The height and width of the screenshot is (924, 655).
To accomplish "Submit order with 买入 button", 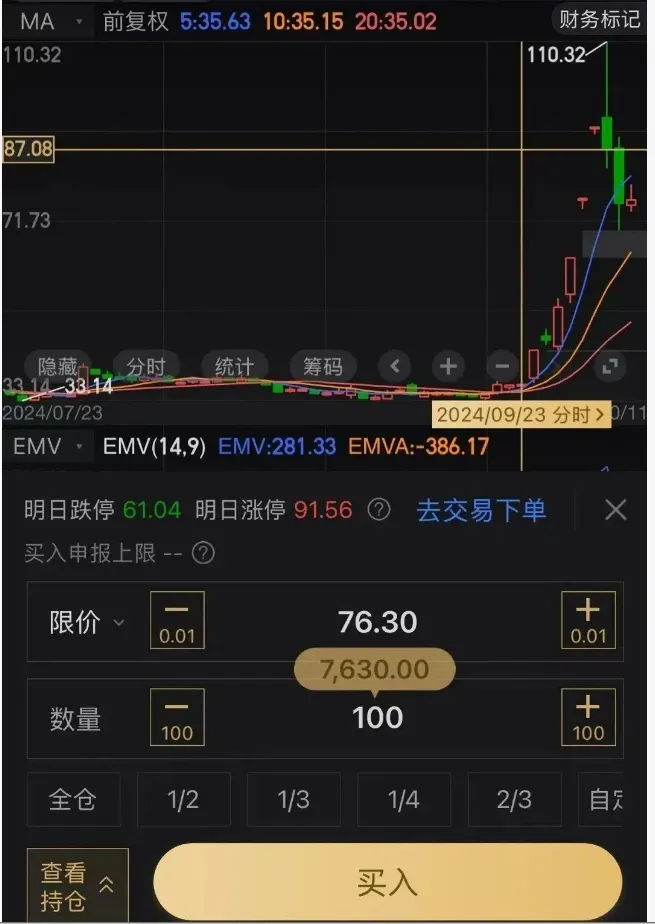I will click(387, 882).
